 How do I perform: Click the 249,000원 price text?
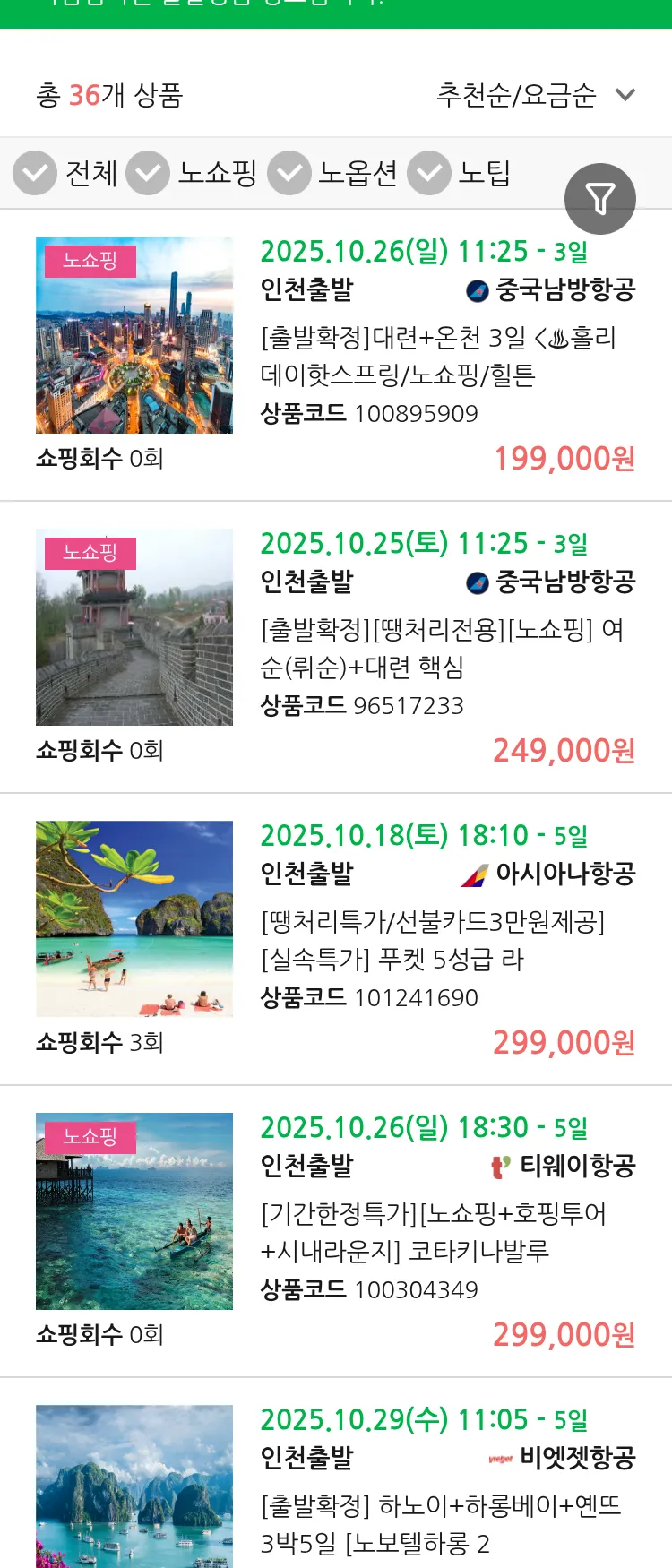point(563,750)
